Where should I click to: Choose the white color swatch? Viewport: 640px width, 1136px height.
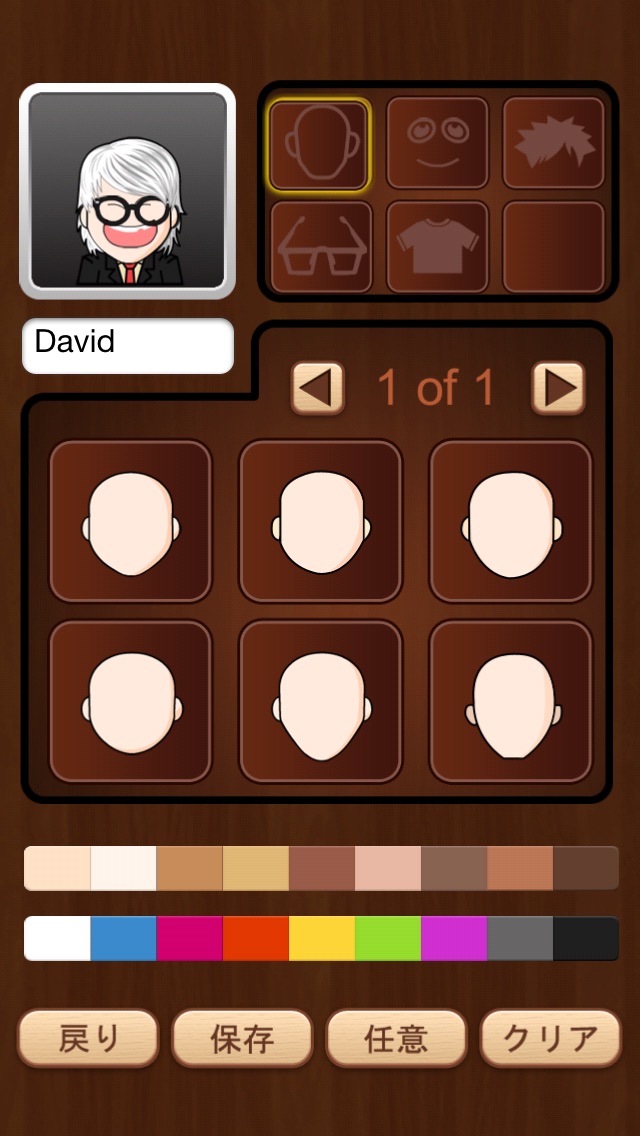tap(57, 938)
